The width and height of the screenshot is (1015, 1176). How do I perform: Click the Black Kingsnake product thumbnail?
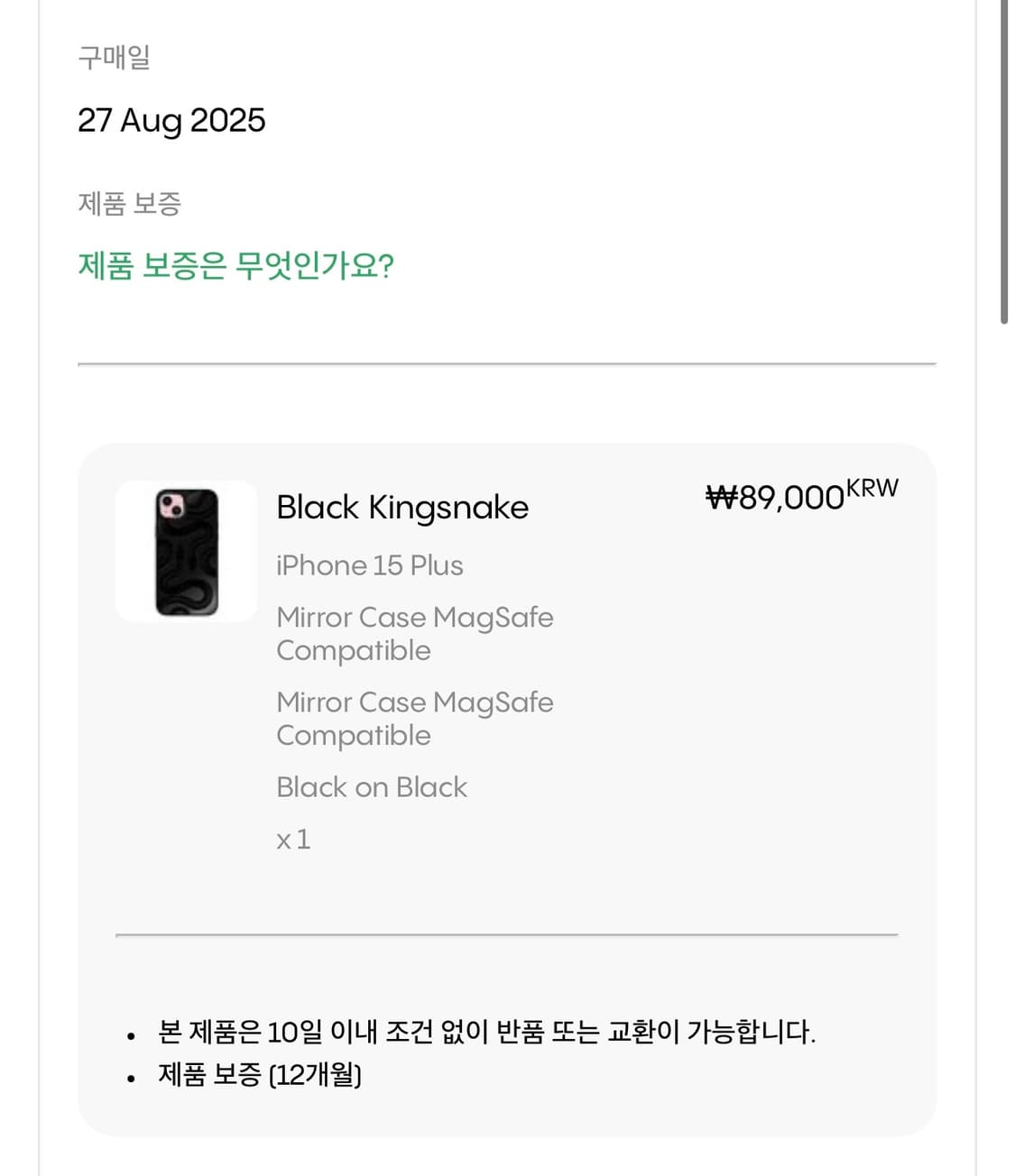[187, 550]
